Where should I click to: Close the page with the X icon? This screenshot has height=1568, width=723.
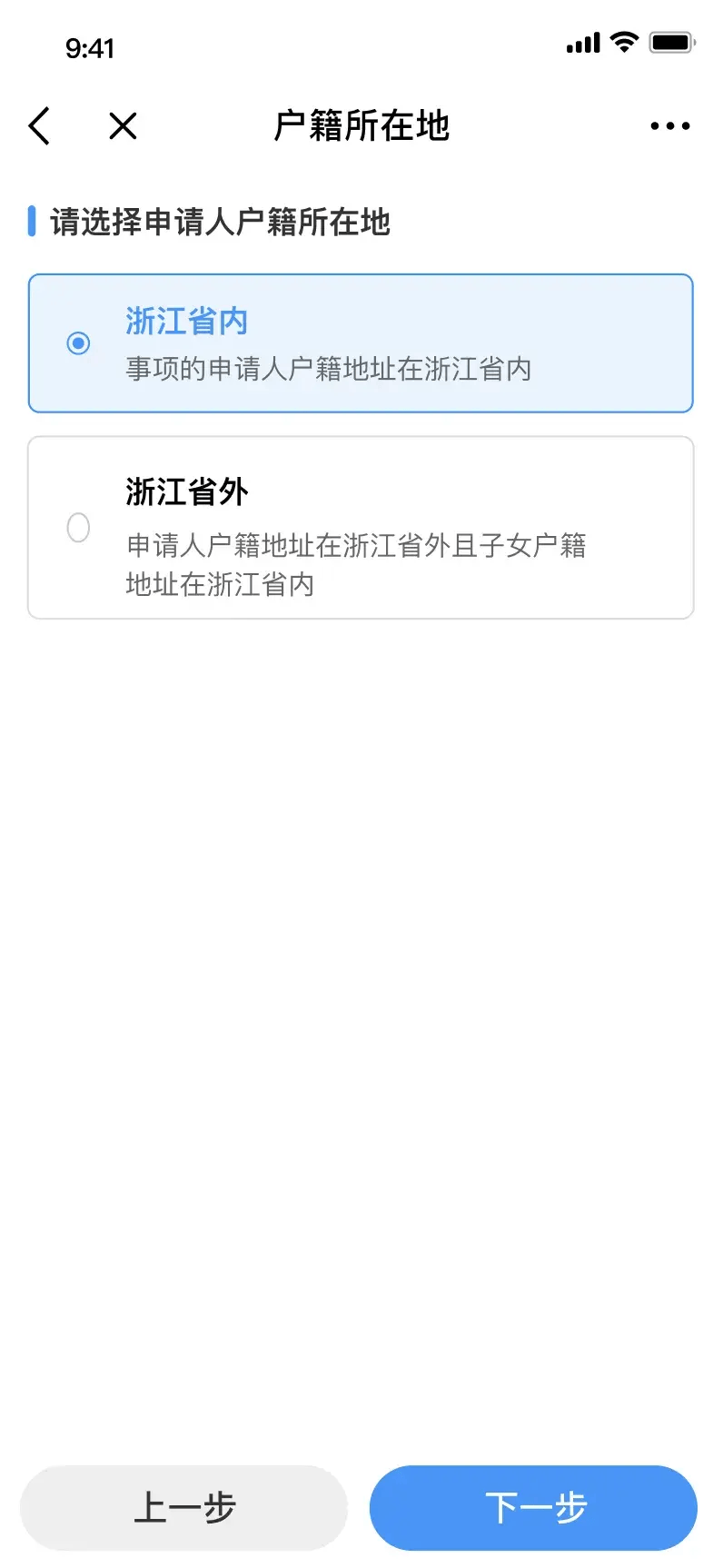point(123,126)
